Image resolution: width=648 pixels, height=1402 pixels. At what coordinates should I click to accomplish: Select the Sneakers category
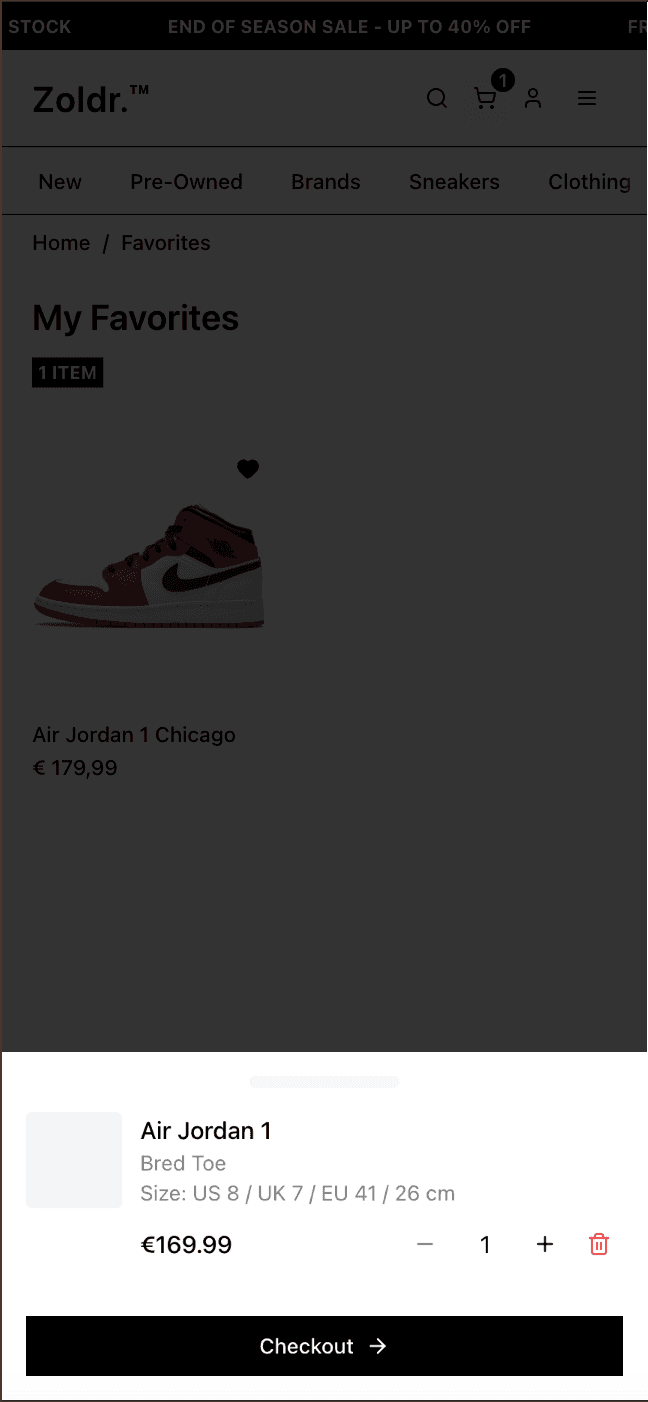[454, 182]
